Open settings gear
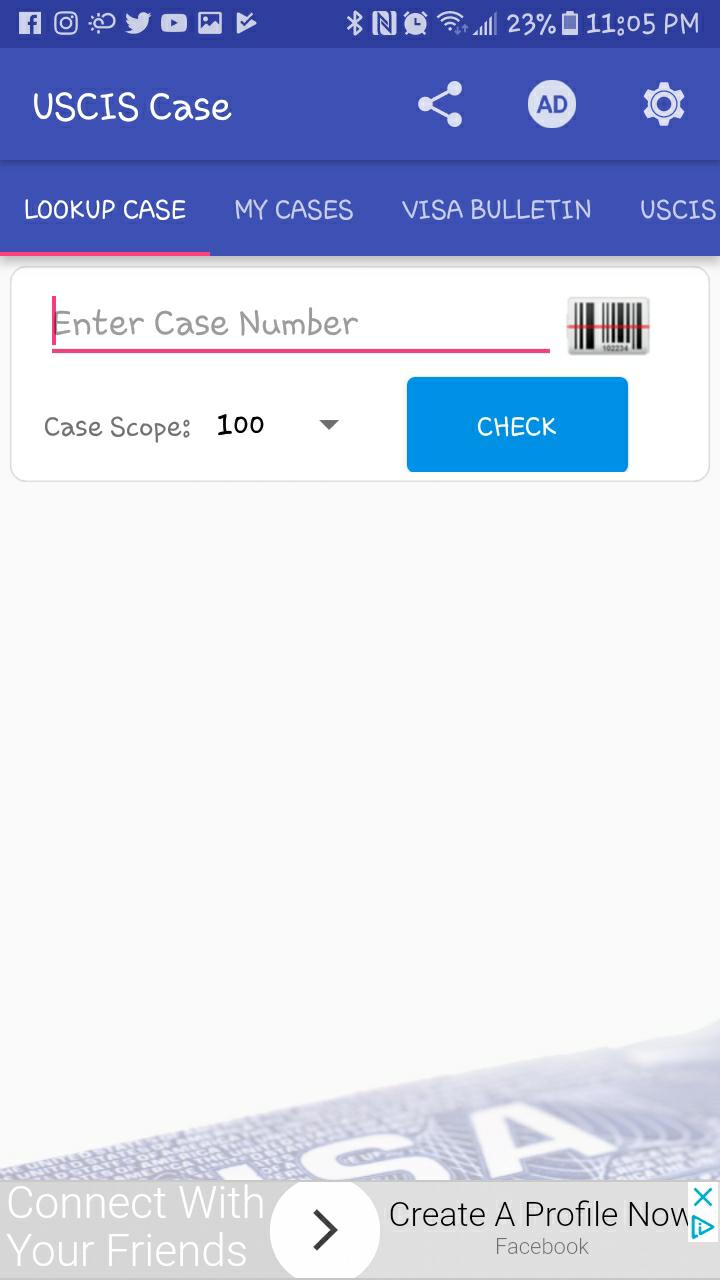This screenshot has height=1280, width=720. pyautogui.click(x=664, y=105)
